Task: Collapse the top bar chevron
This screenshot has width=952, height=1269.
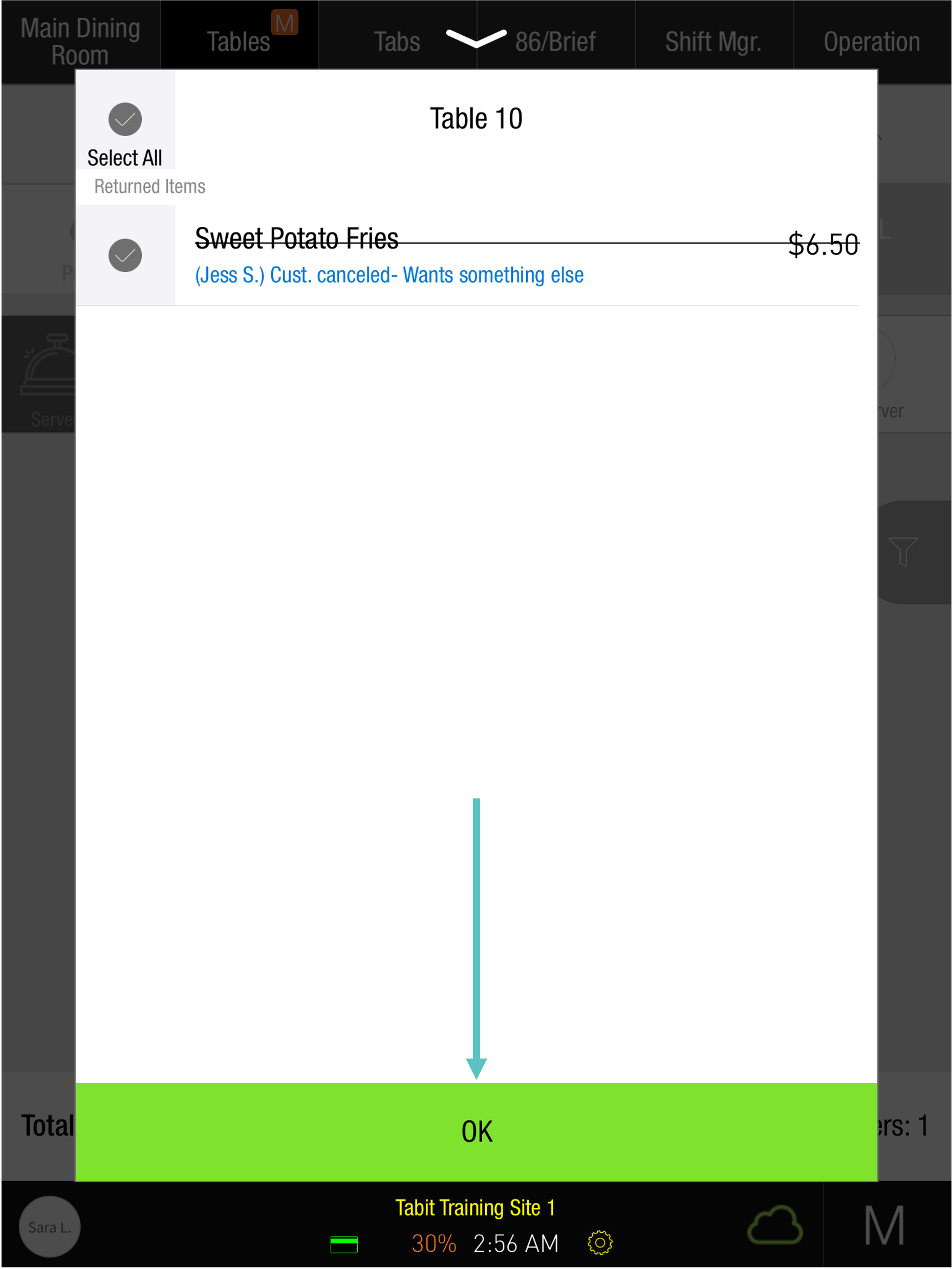Action: pyautogui.click(x=476, y=39)
